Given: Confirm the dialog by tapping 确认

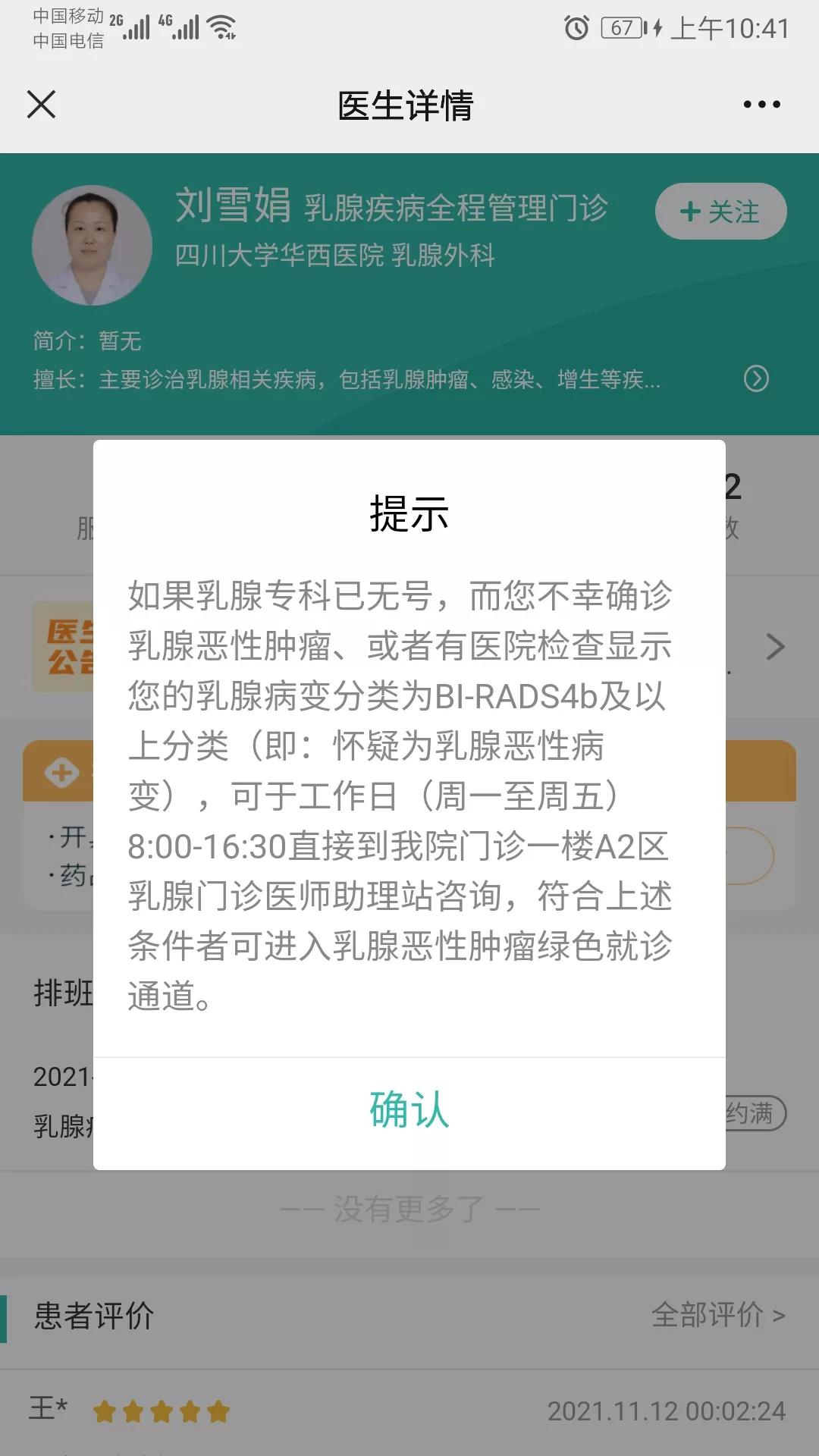Looking at the screenshot, I should click(x=407, y=1112).
